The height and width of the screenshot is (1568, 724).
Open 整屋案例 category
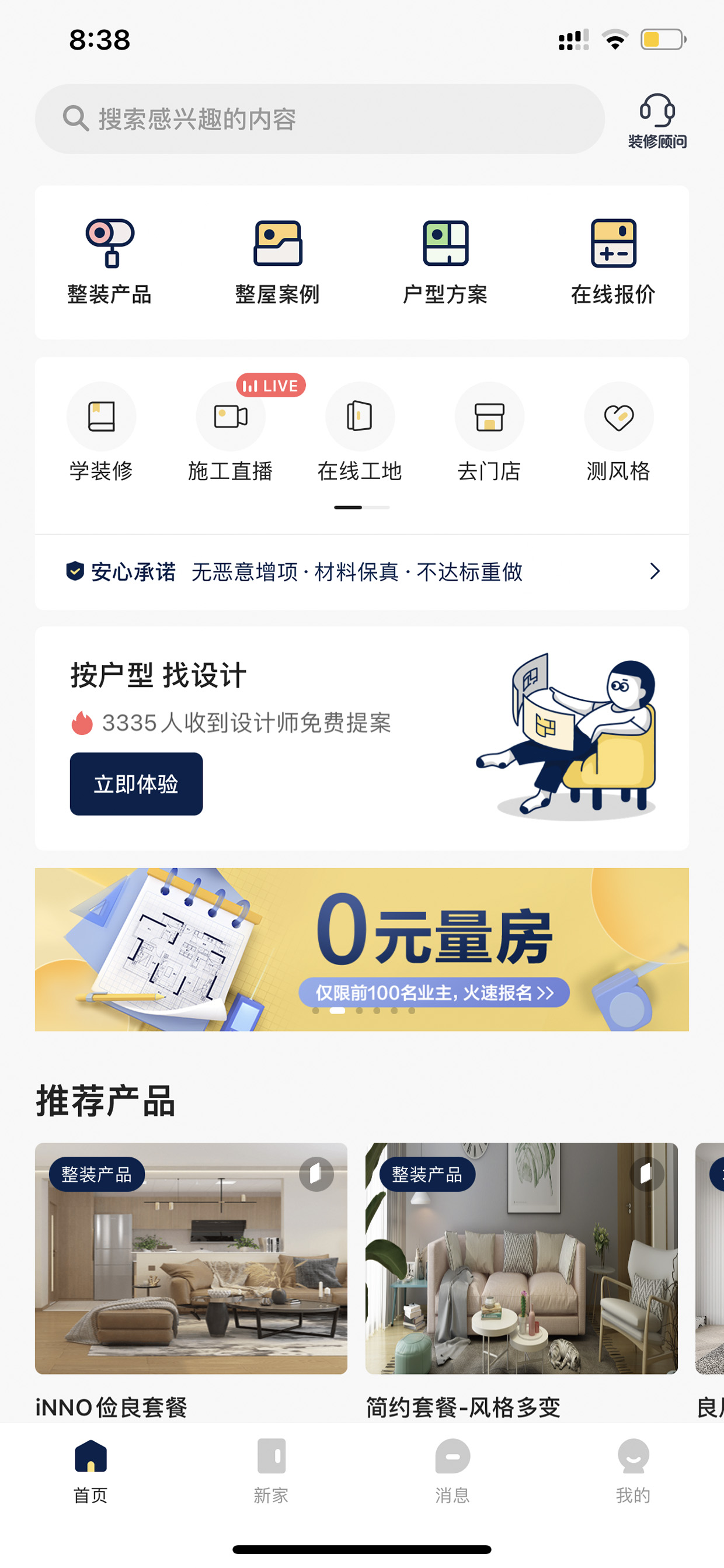(x=277, y=262)
